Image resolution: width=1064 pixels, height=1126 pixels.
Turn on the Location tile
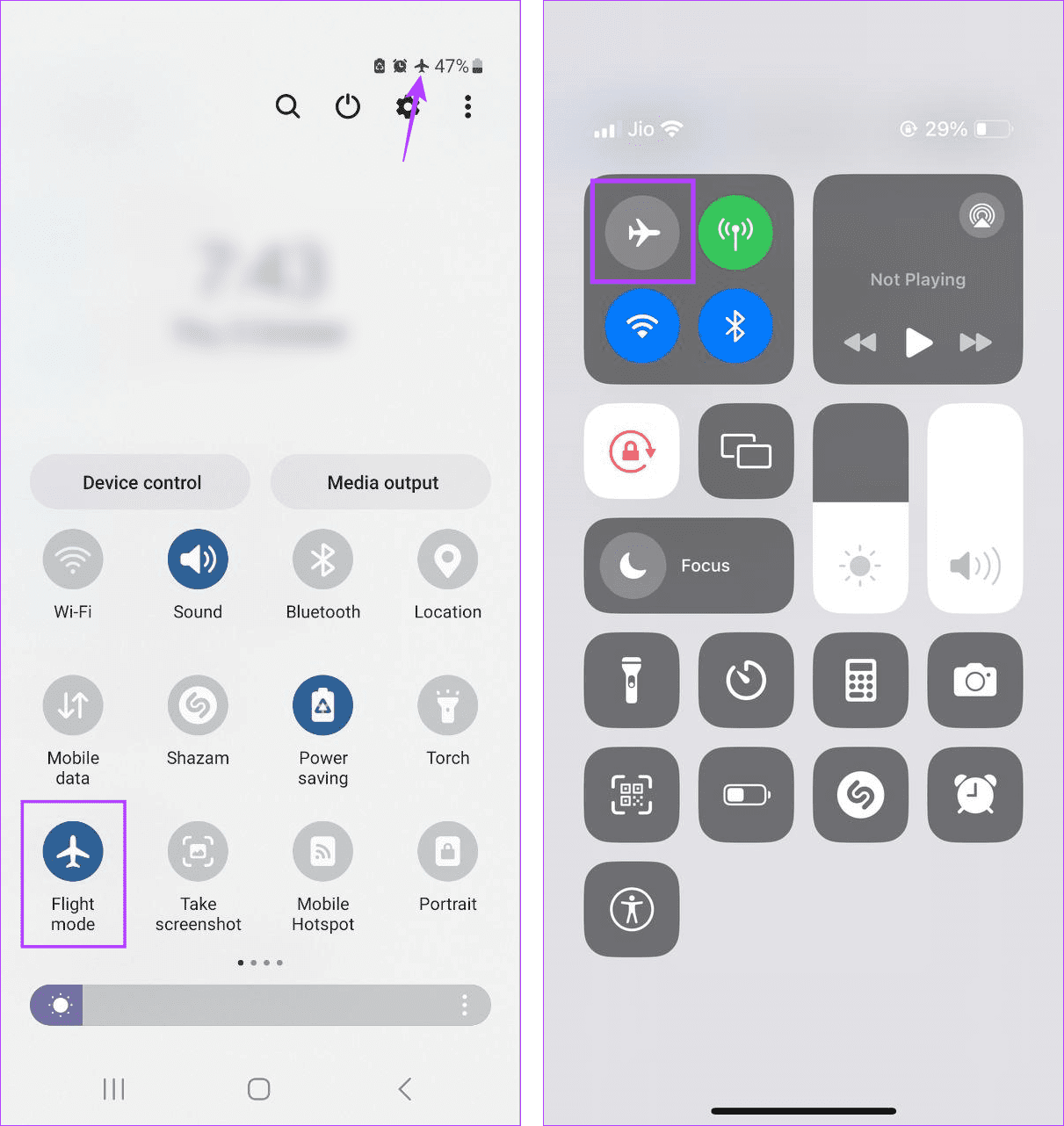click(x=447, y=559)
